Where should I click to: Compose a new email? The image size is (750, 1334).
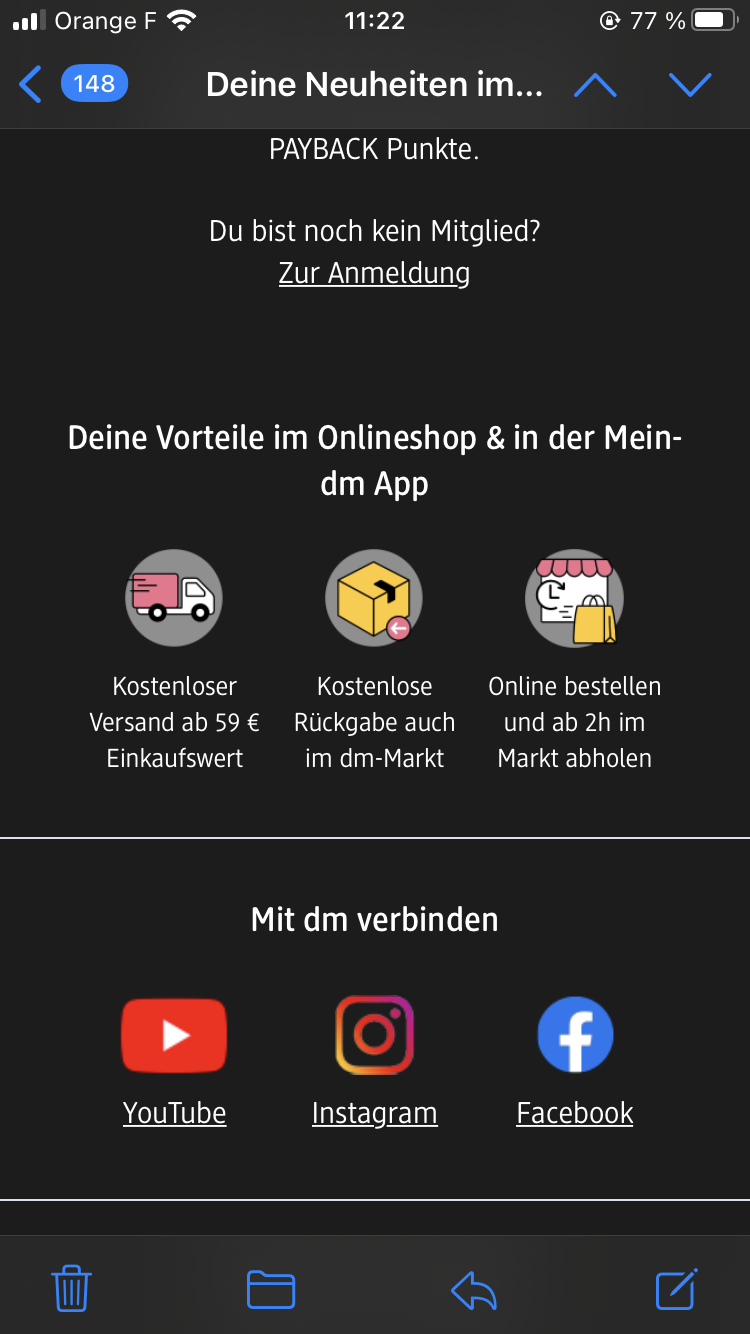point(676,1288)
